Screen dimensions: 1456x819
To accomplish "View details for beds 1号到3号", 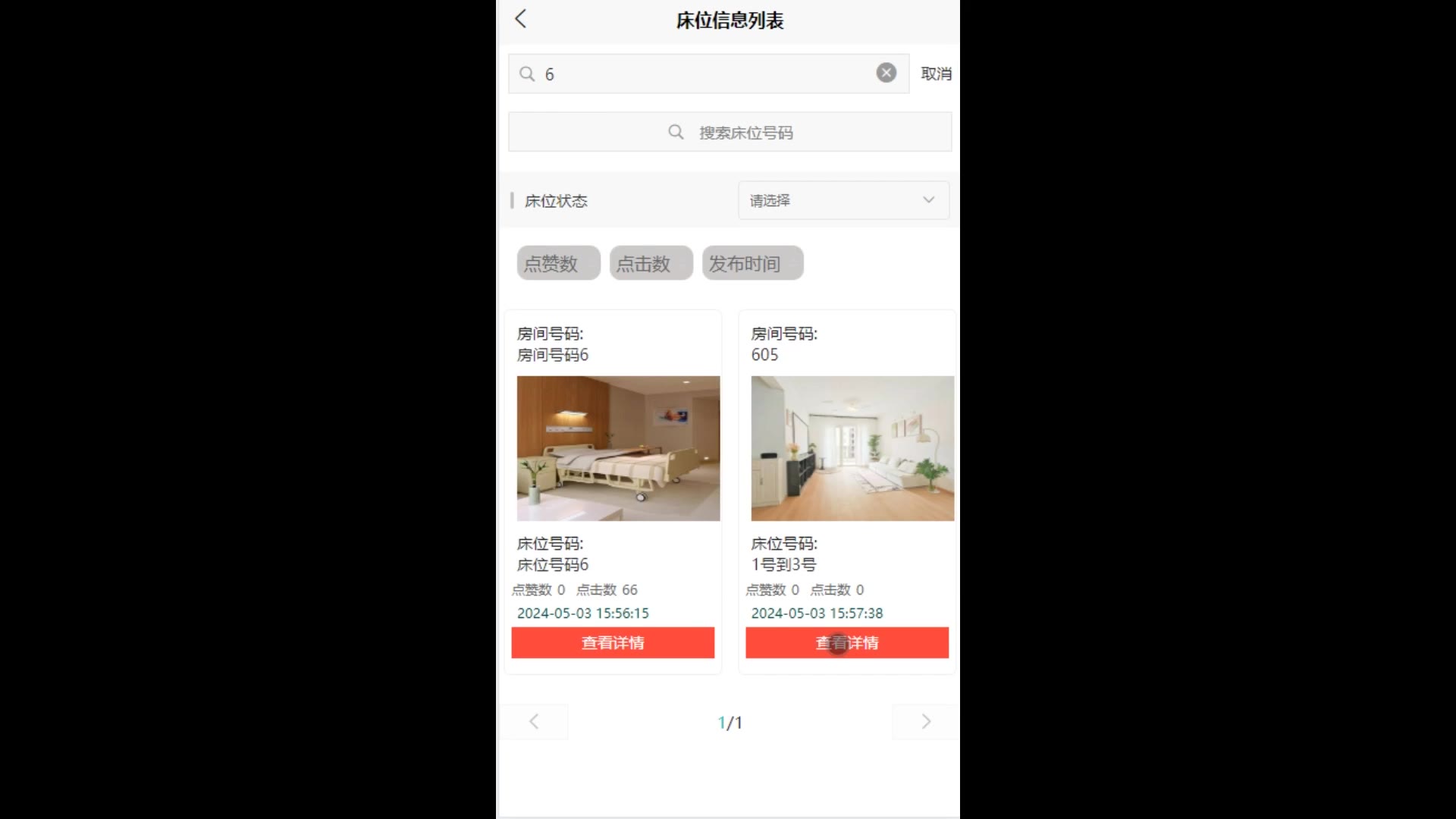I will coord(846,643).
